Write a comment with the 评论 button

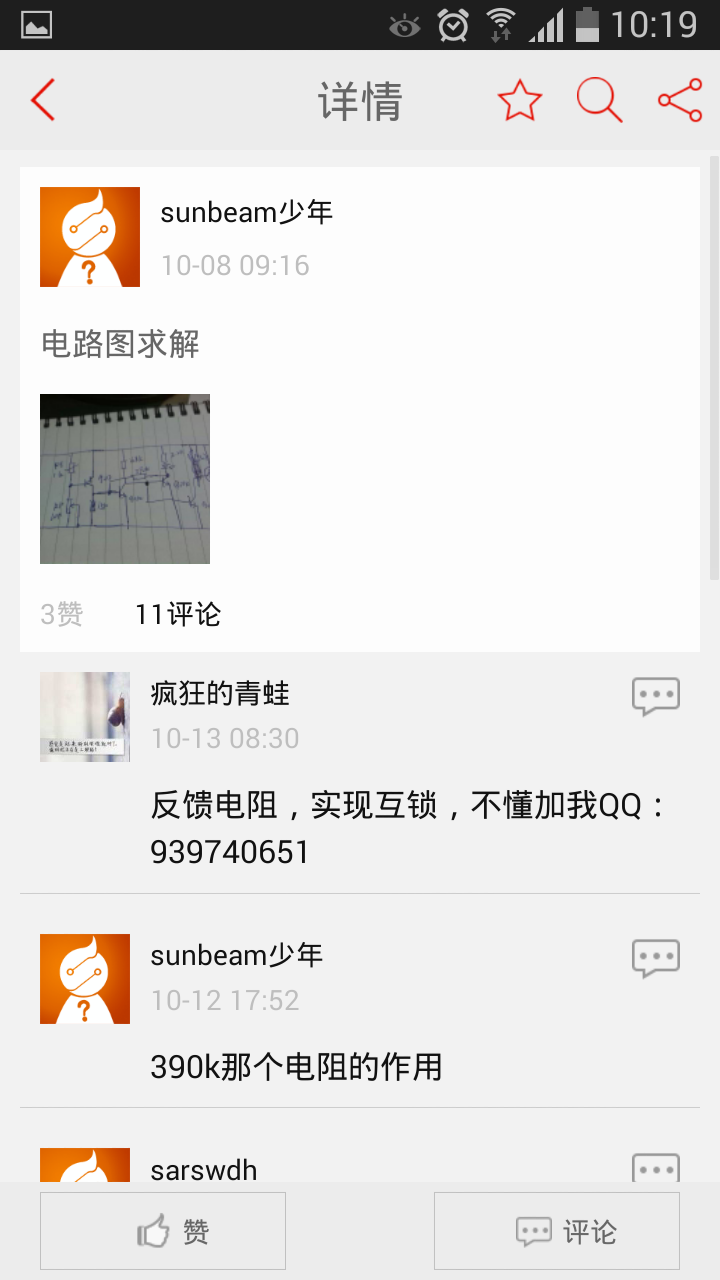point(557,1231)
